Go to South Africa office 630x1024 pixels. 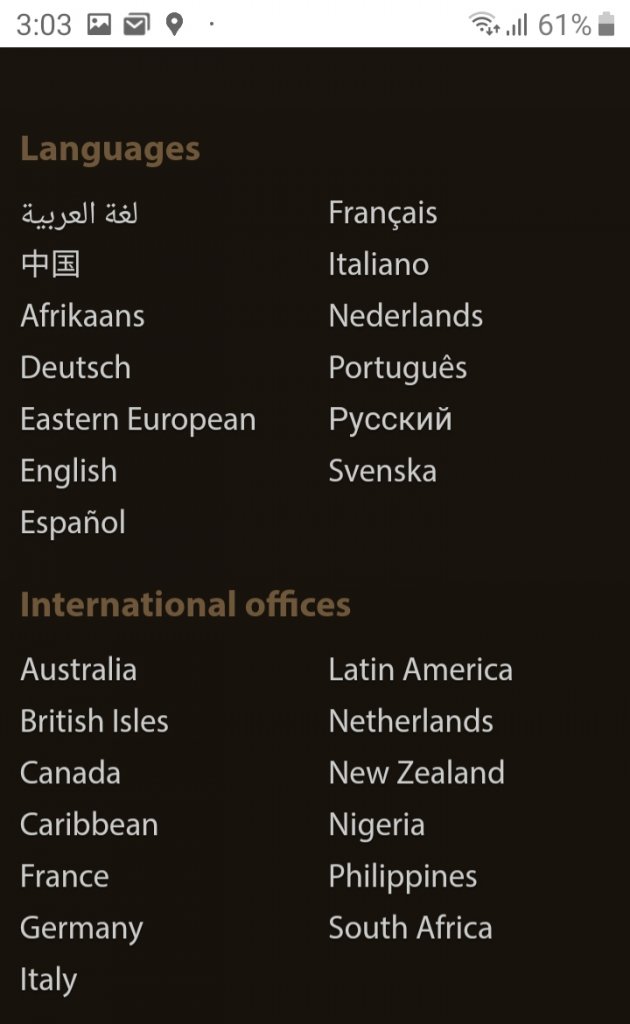coord(410,928)
